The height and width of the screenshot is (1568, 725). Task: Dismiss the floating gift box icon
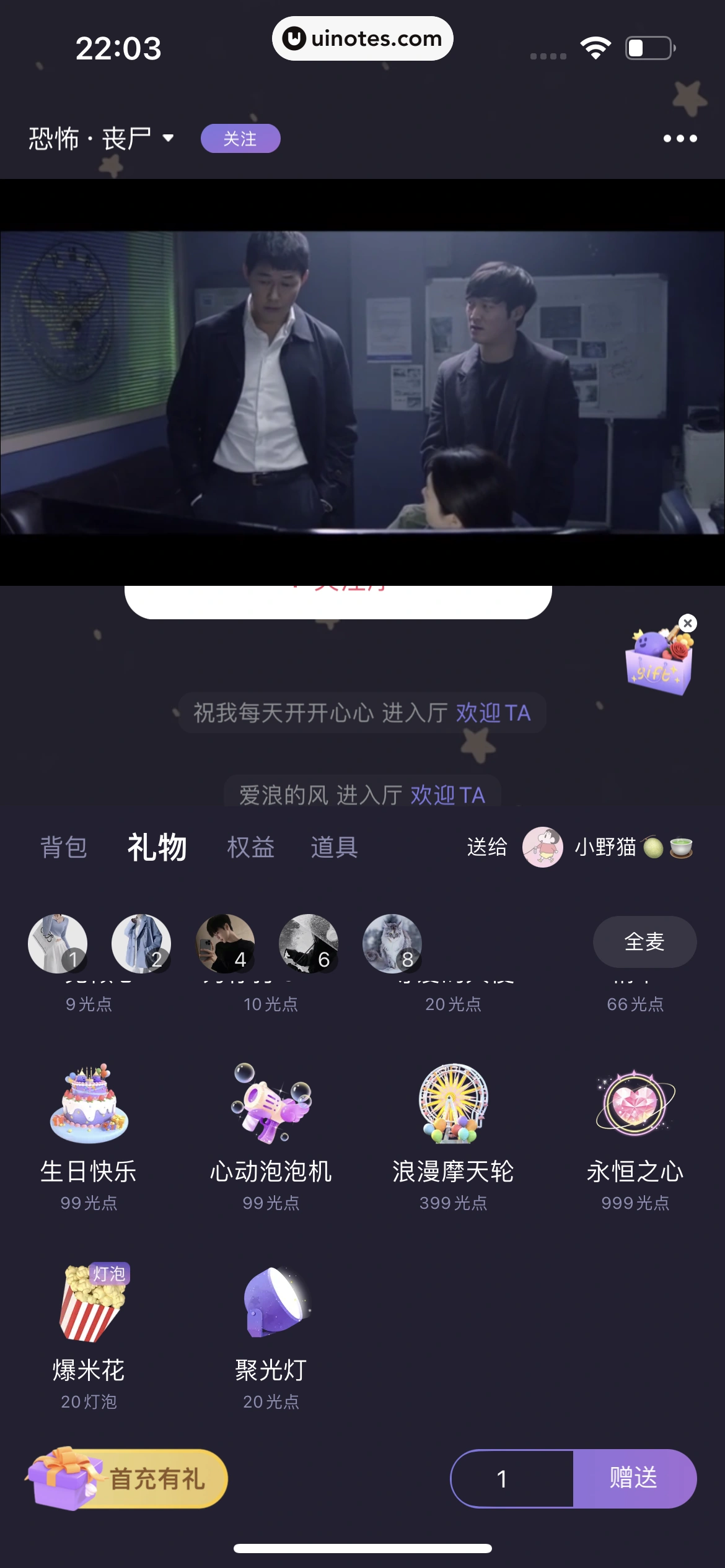(x=687, y=623)
